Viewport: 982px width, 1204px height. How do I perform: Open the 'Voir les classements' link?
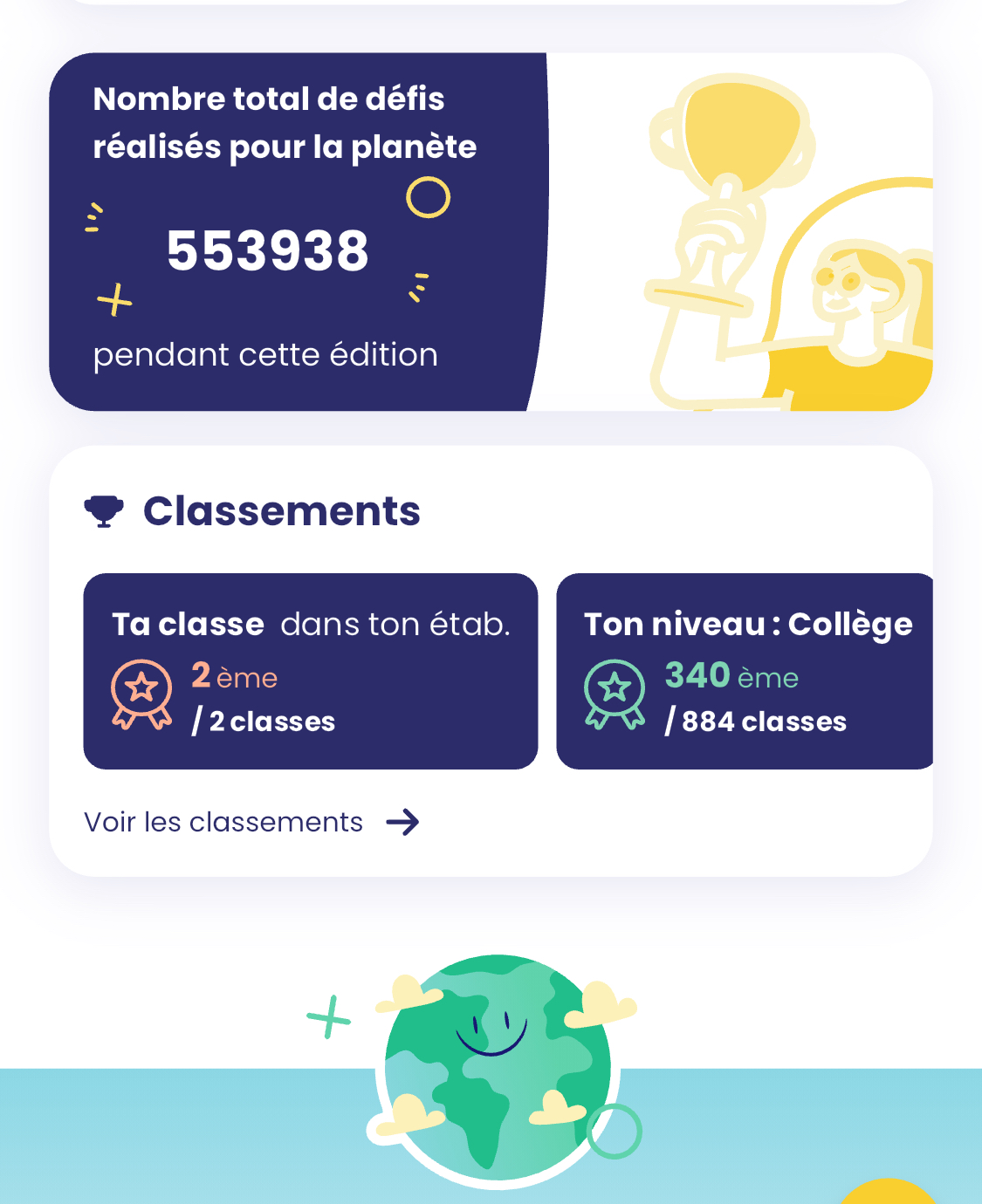pos(251,822)
